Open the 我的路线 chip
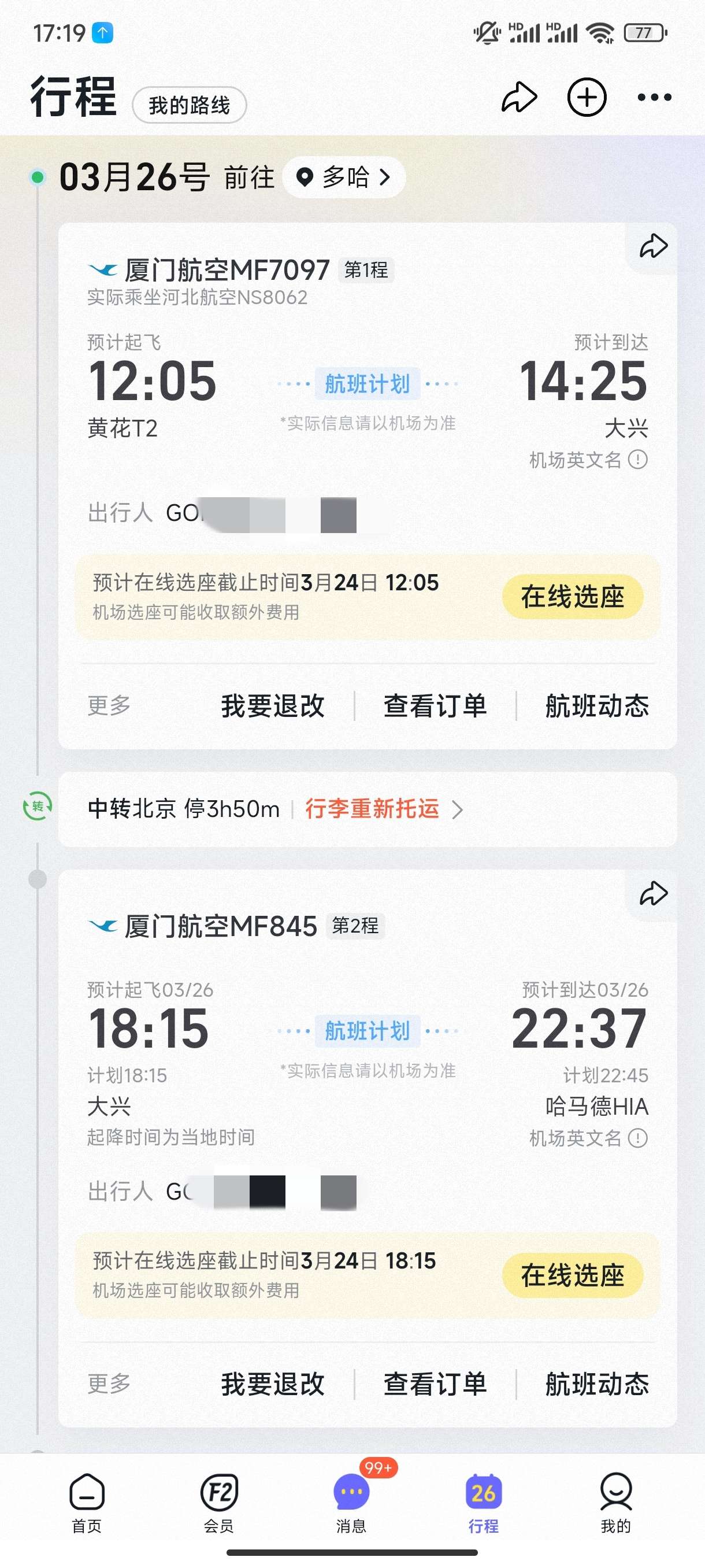705x1568 pixels. (x=188, y=105)
